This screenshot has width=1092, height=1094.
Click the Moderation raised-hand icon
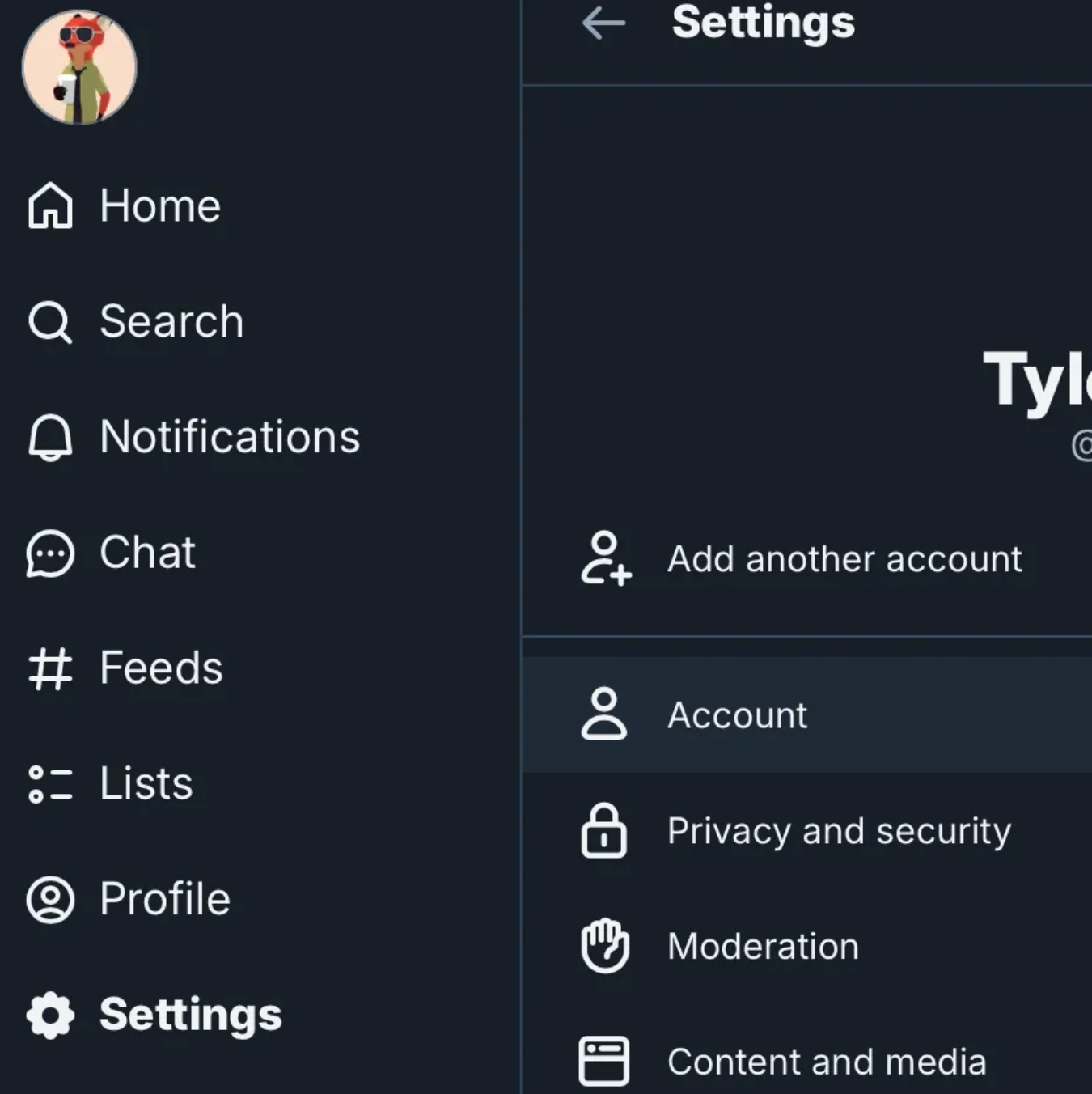click(x=603, y=946)
